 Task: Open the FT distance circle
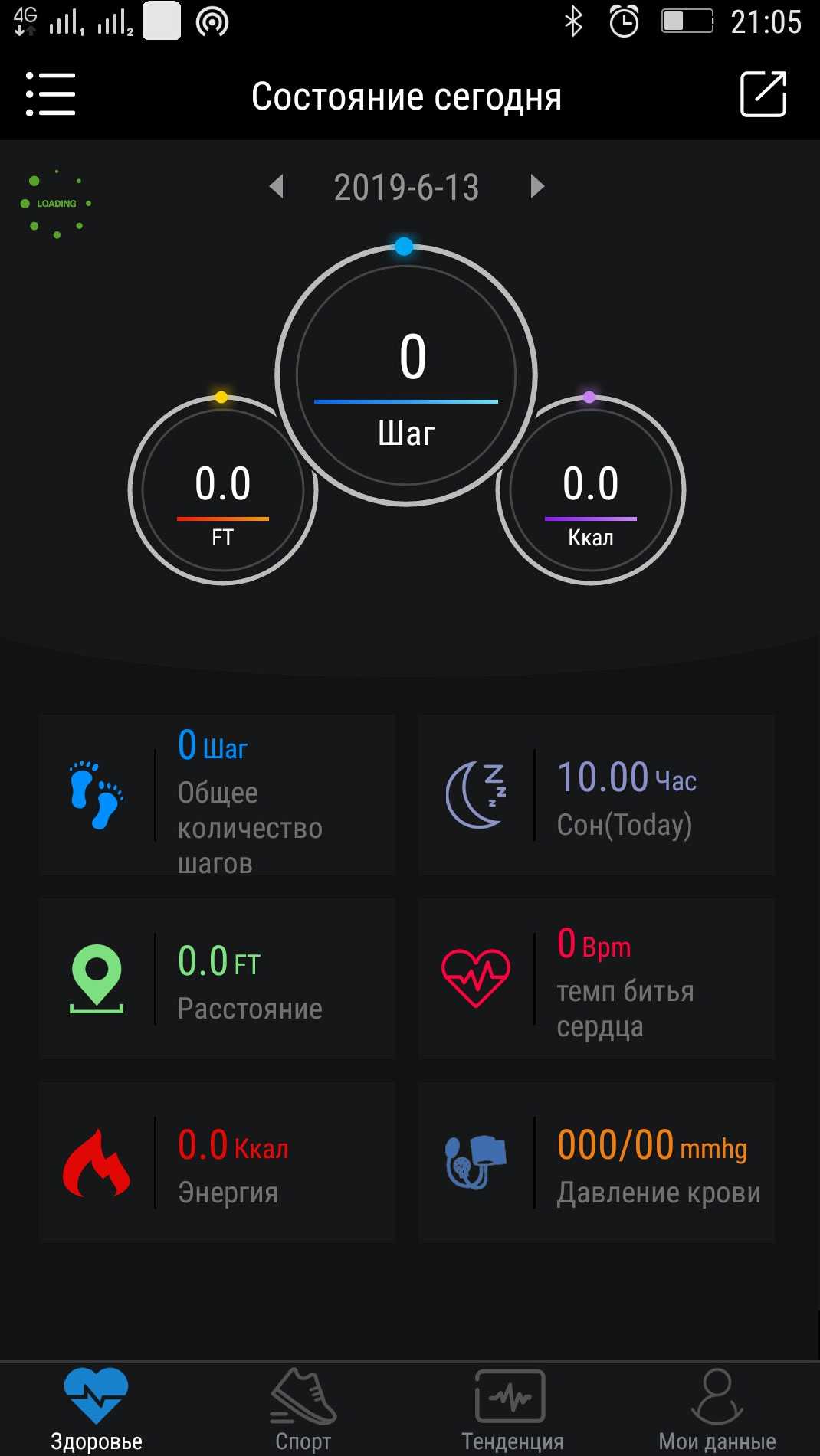pos(222,491)
